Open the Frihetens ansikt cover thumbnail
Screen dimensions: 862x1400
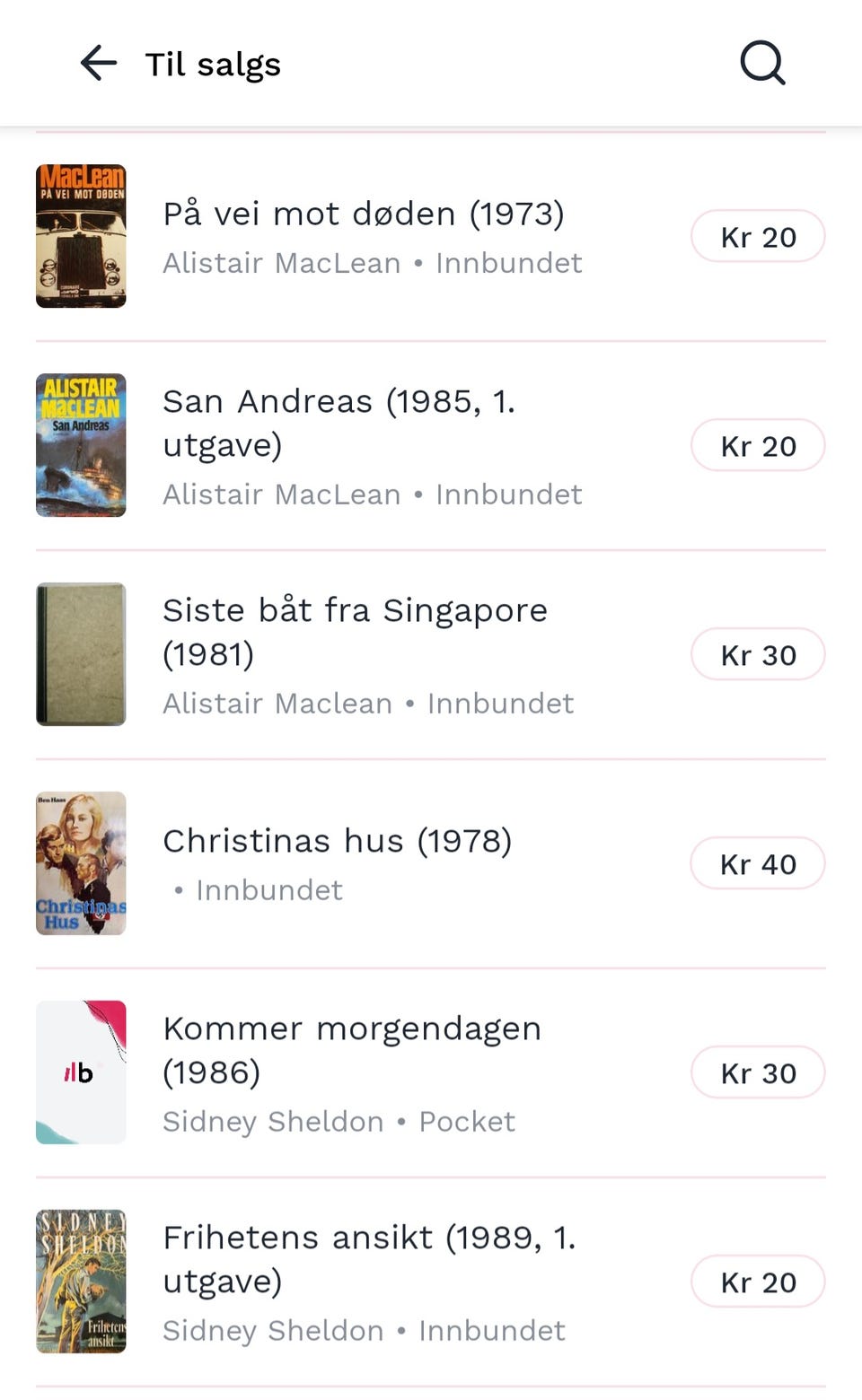tap(81, 1281)
